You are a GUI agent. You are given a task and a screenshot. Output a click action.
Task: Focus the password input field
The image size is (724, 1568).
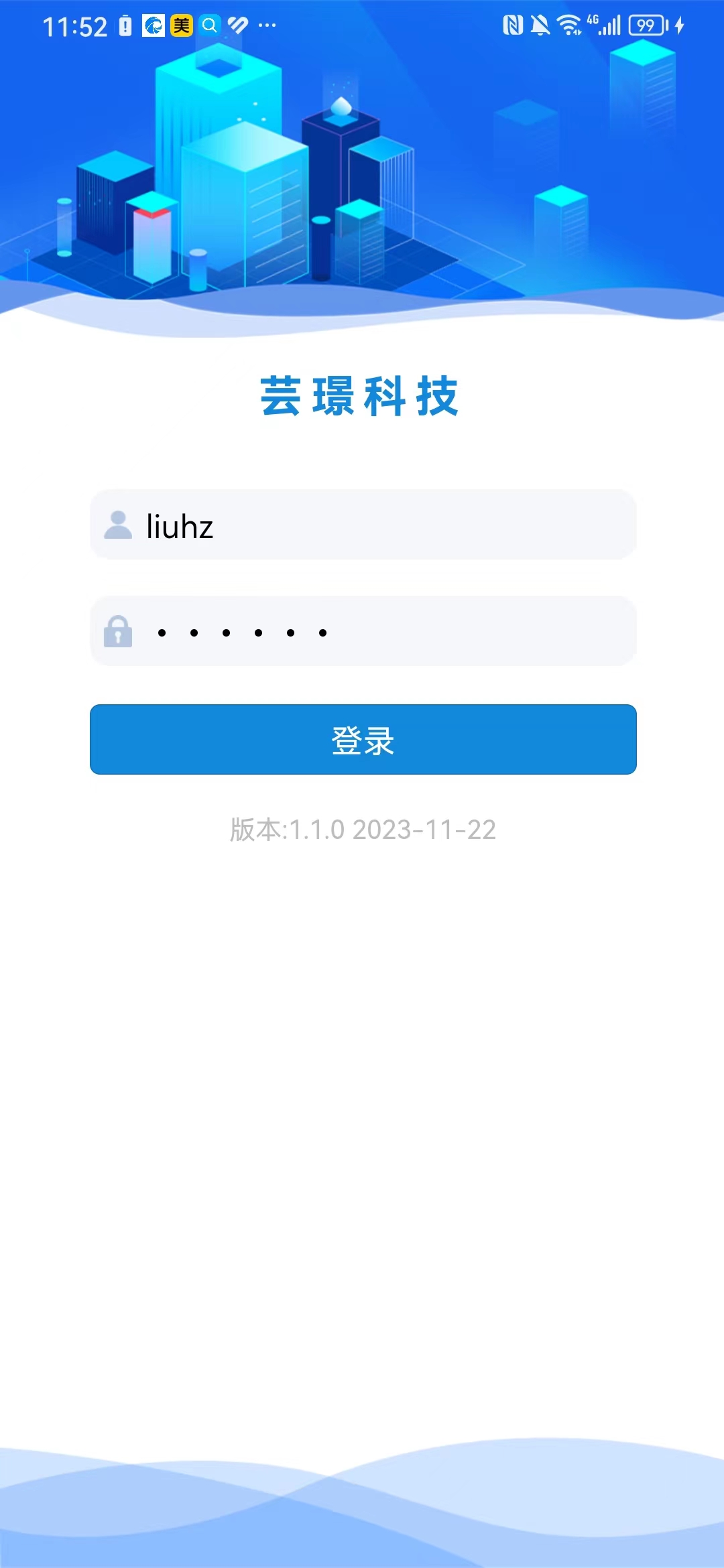[363, 631]
